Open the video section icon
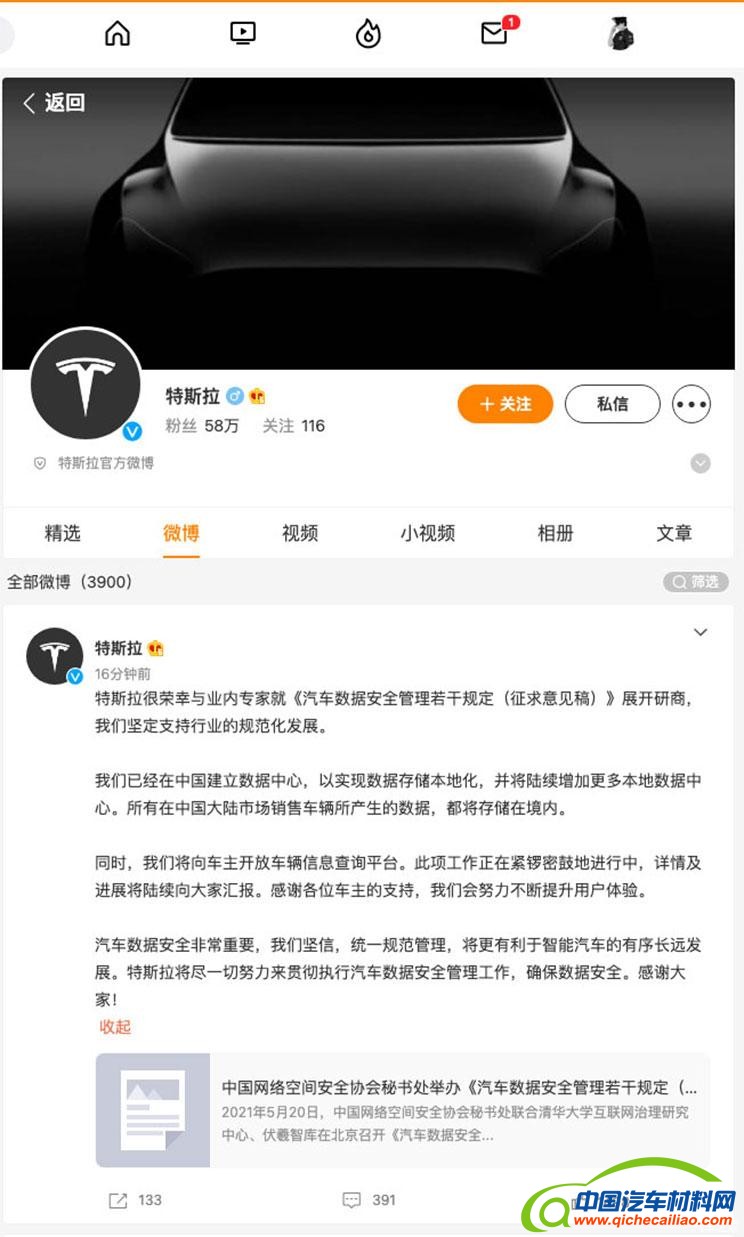This screenshot has height=1237, width=744. [x=243, y=34]
